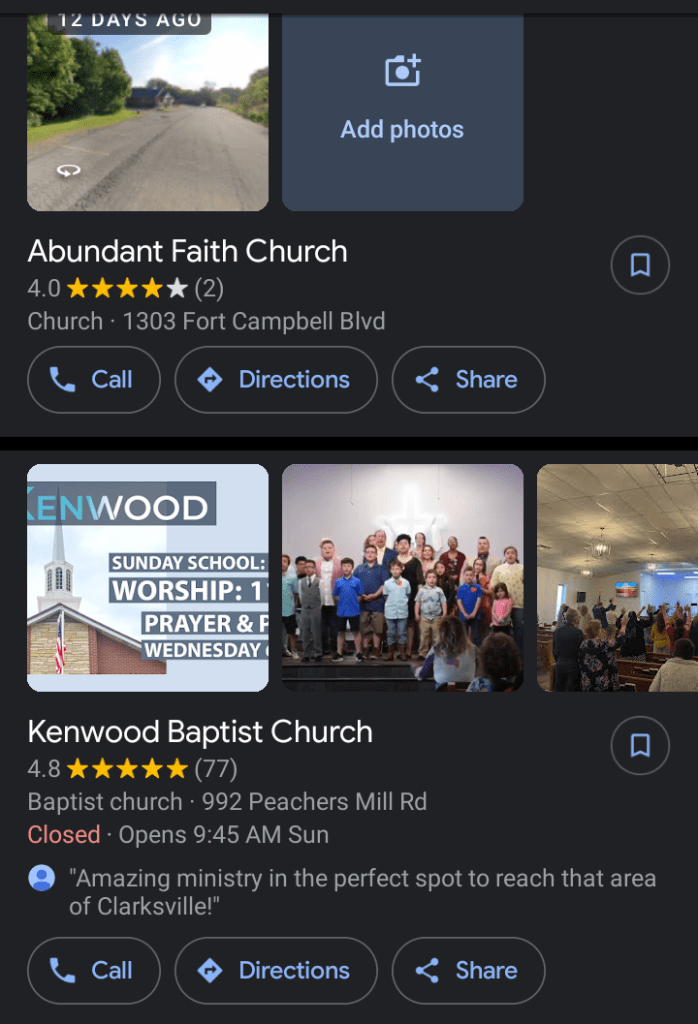Call Abundant Faith Church

[x=94, y=380]
